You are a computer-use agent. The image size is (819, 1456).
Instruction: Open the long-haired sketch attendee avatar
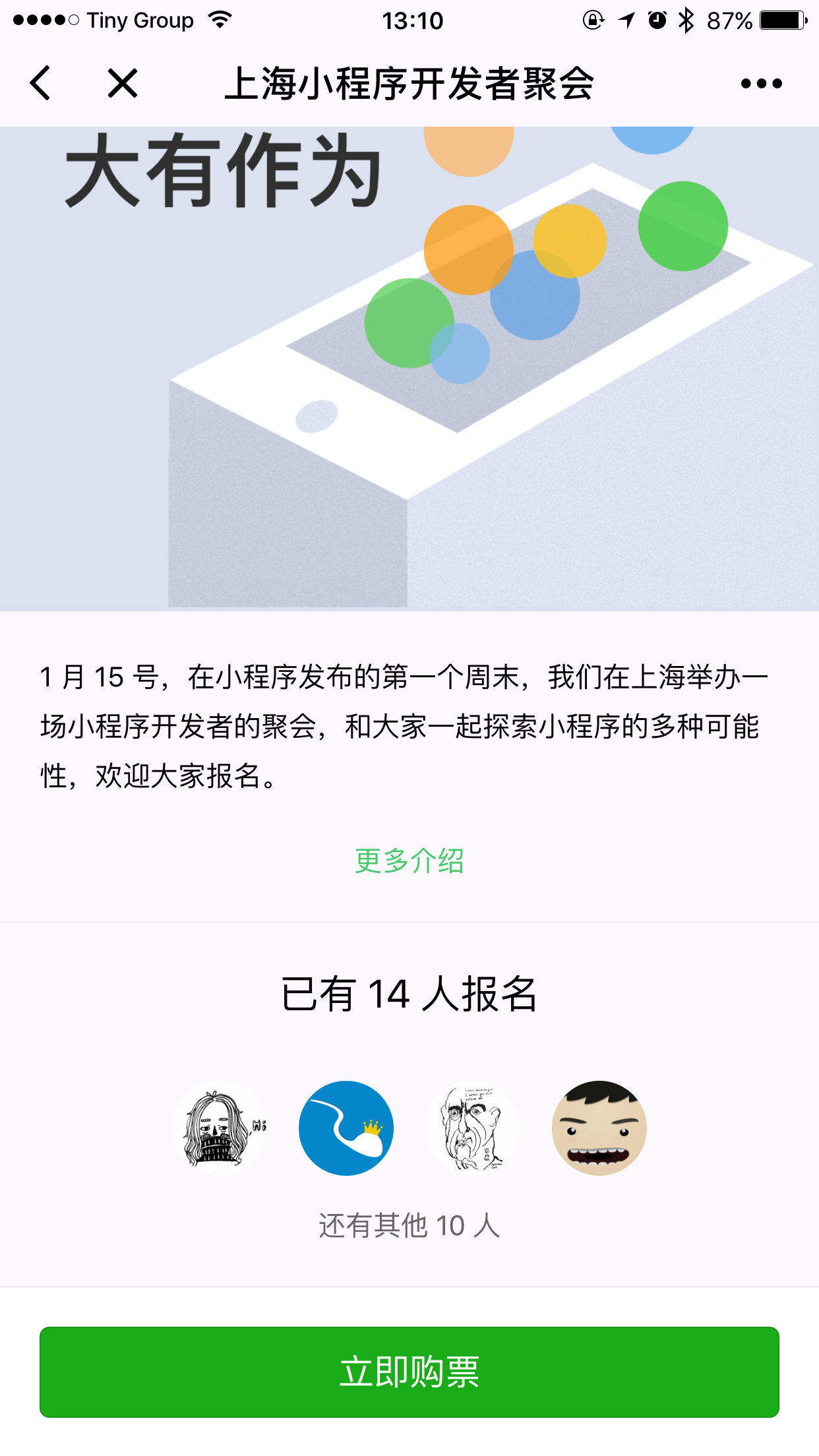point(220,1128)
